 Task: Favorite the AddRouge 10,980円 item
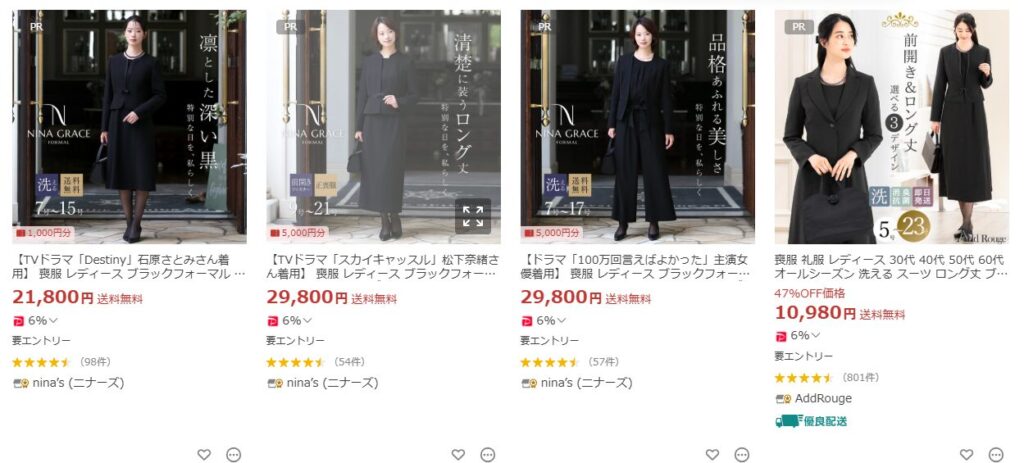pyautogui.click(x=966, y=454)
